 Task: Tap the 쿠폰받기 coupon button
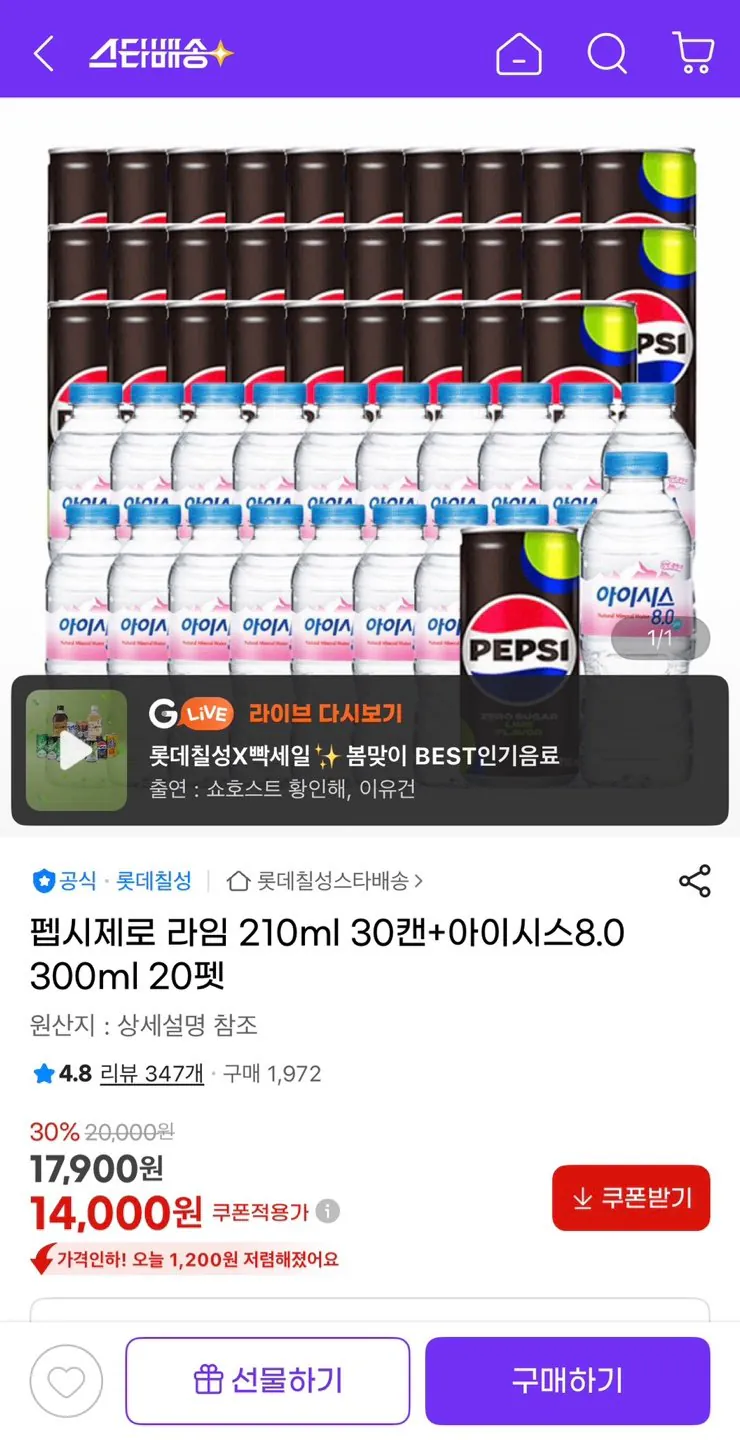631,1198
